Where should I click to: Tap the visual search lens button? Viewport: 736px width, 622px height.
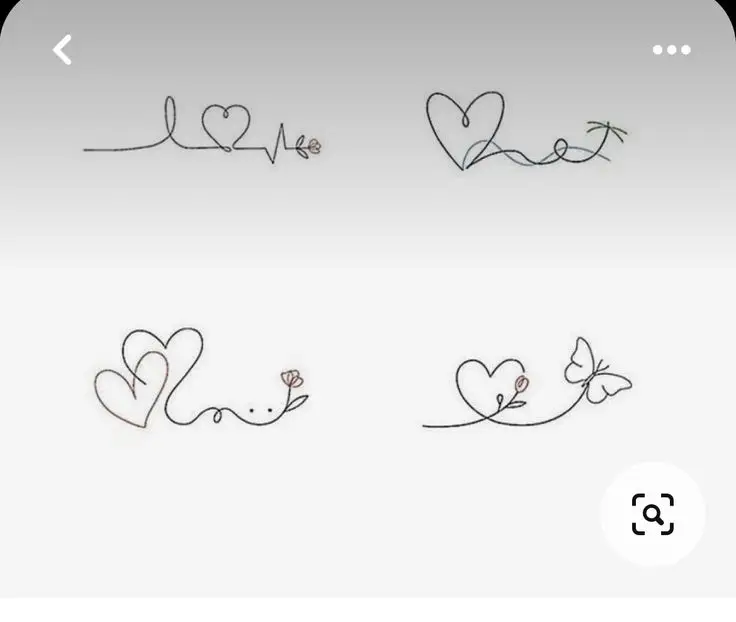(653, 514)
